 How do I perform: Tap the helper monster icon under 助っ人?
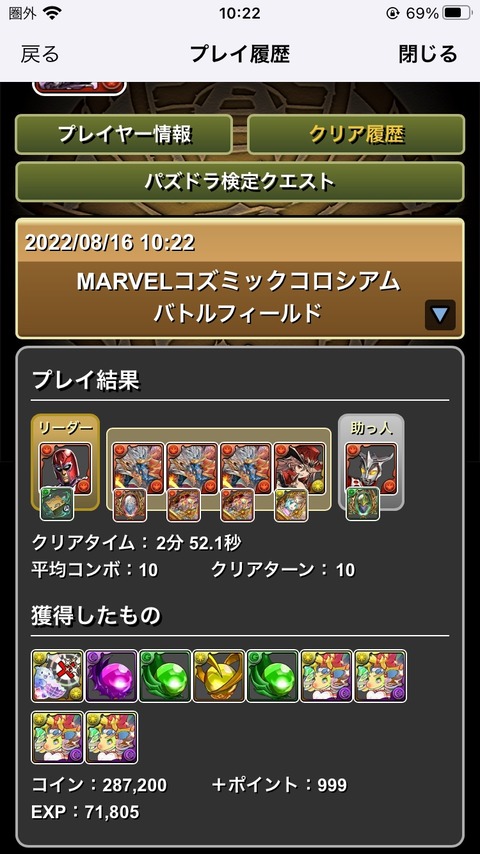coord(372,468)
